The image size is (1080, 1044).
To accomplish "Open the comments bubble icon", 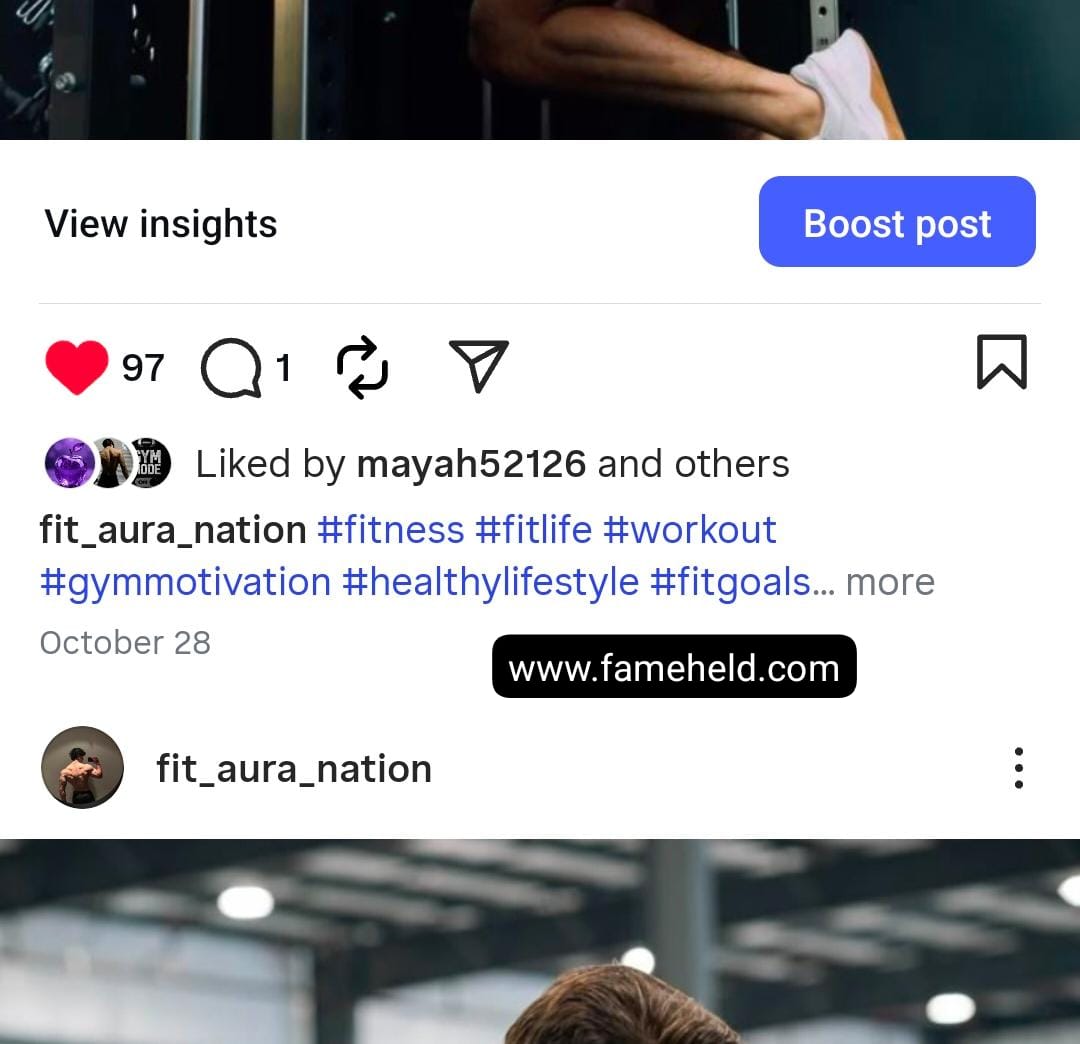I will (231, 368).
